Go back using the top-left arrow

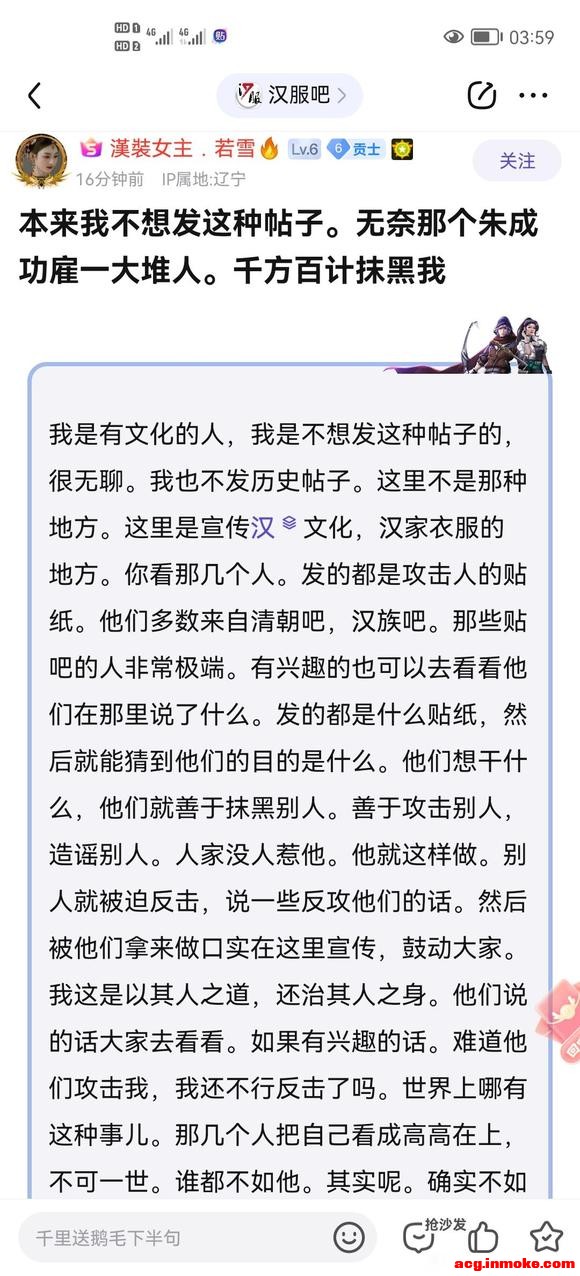point(34,96)
